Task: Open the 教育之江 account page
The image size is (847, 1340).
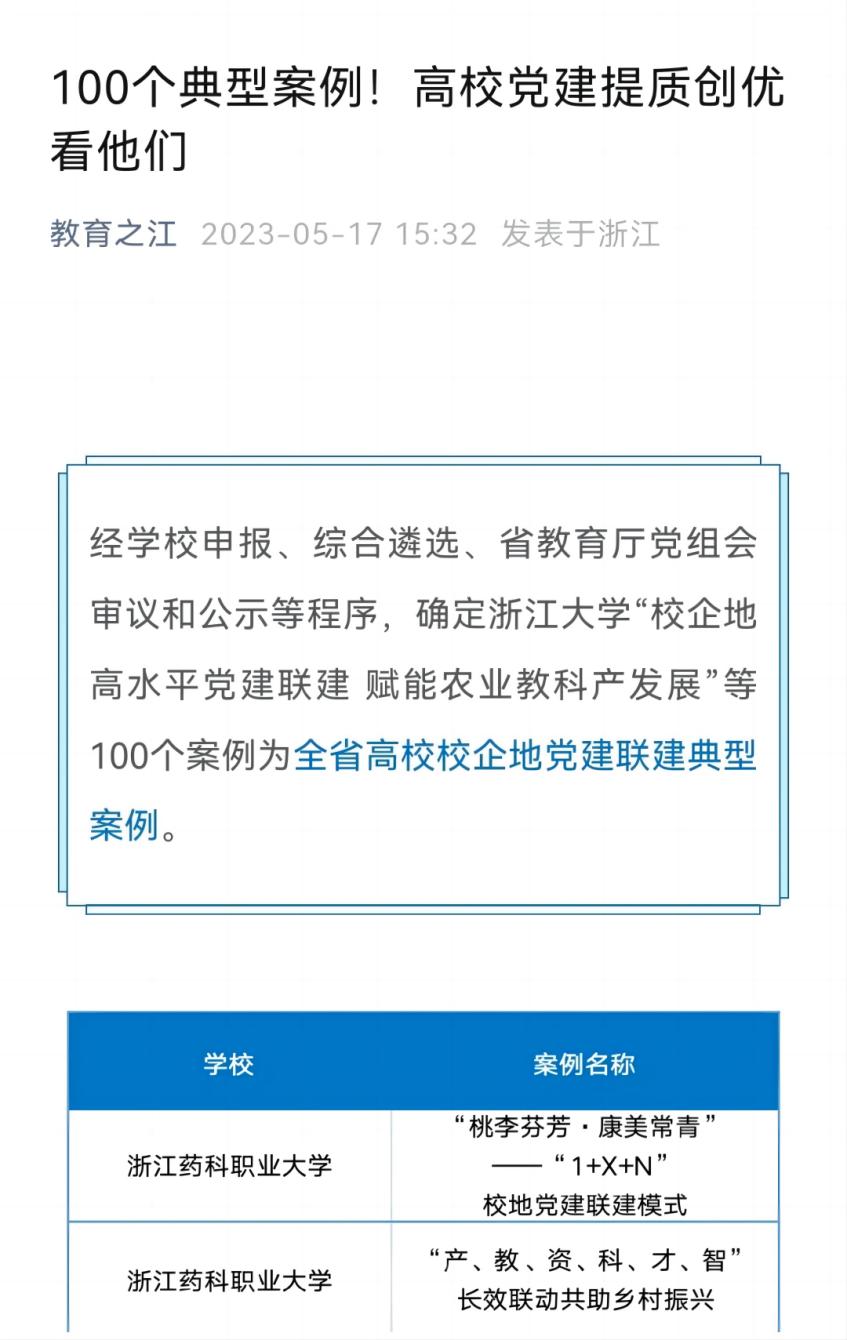Action: click(x=113, y=234)
